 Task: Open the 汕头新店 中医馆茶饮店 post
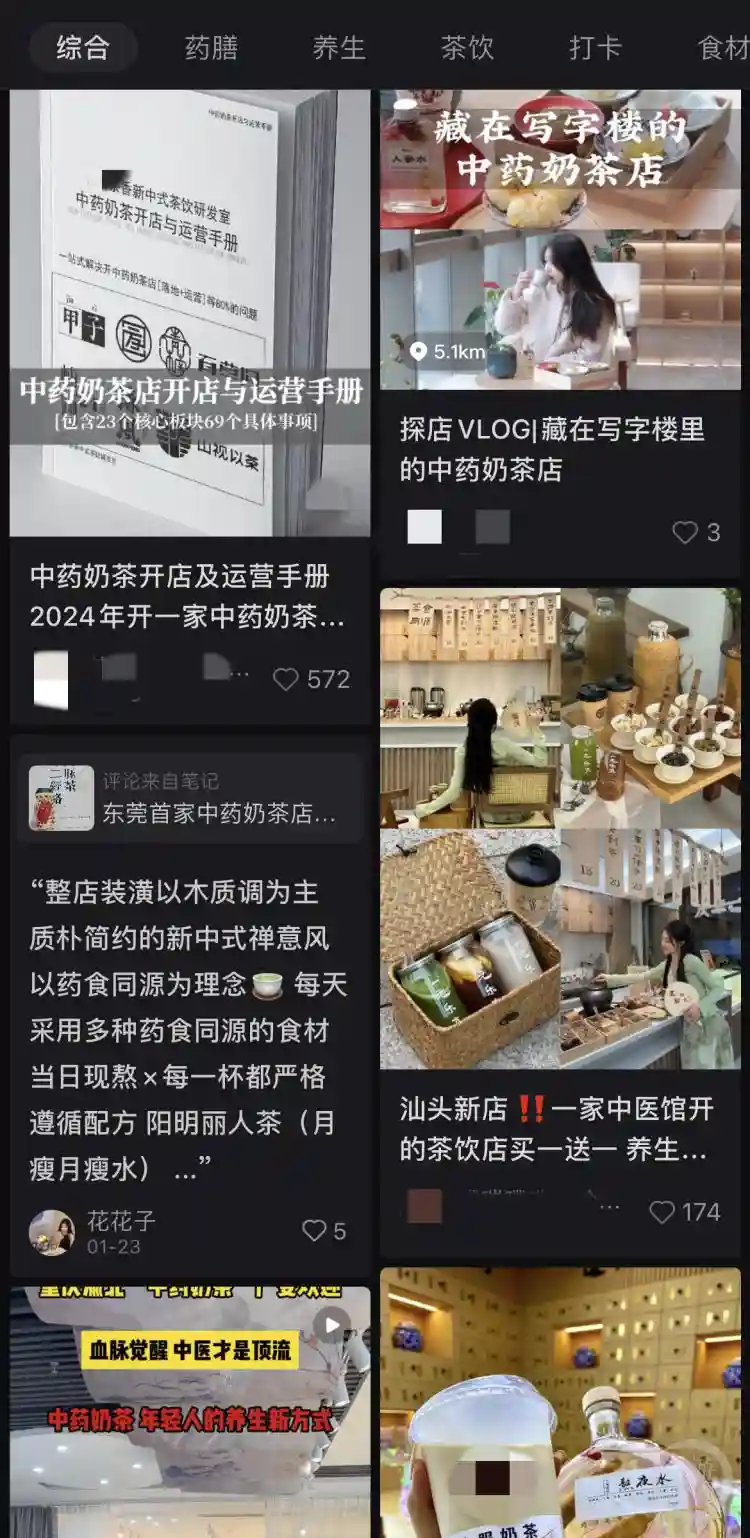[x=560, y=830]
